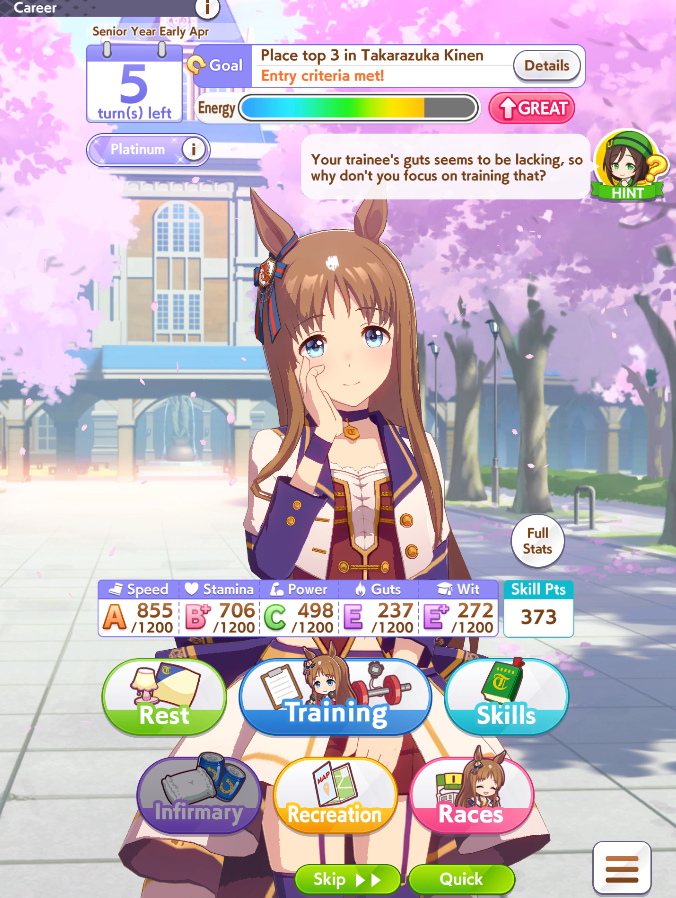
Task: Open the Career info icon
Action: (x=207, y=8)
